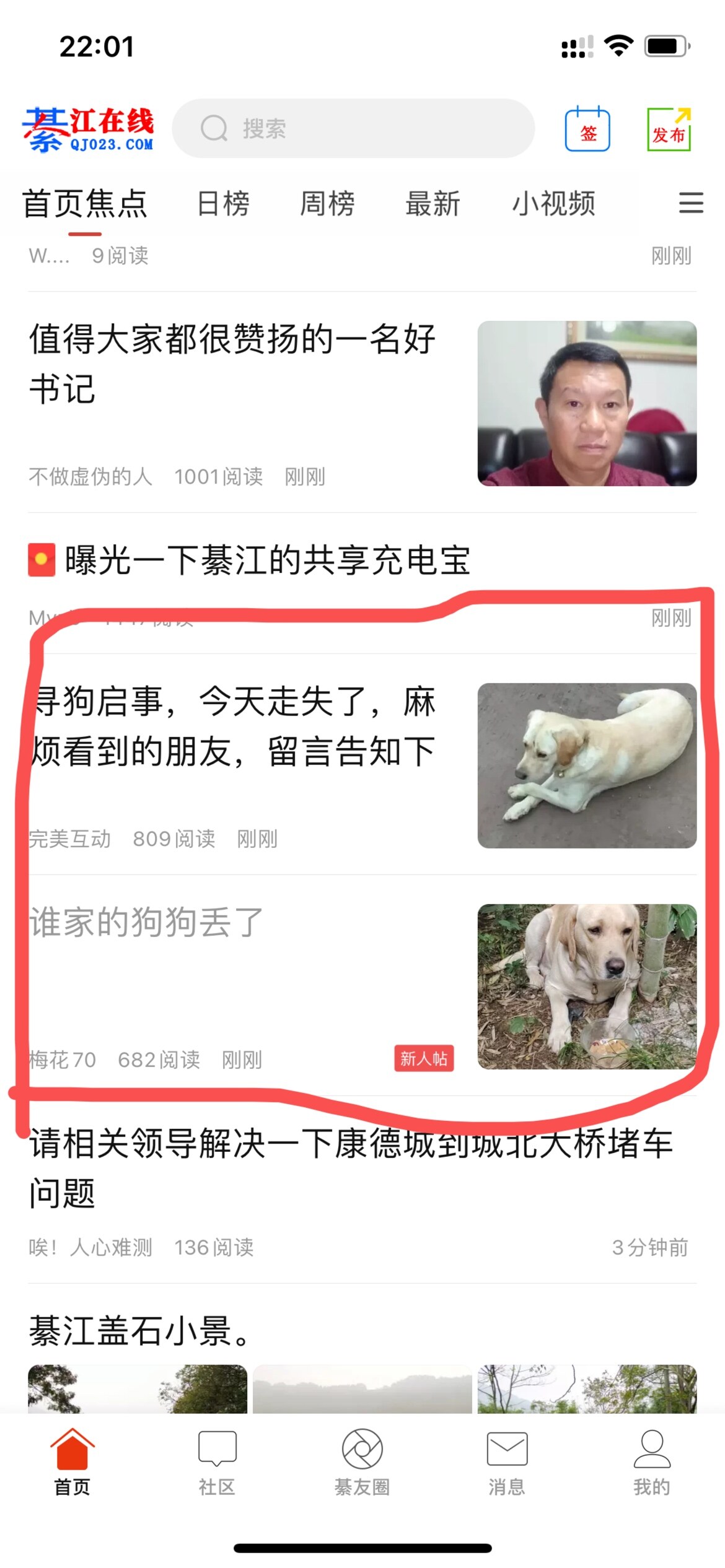Switch to the 綦友圈 tab
725x1568 pixels.
click(362, 1460)
